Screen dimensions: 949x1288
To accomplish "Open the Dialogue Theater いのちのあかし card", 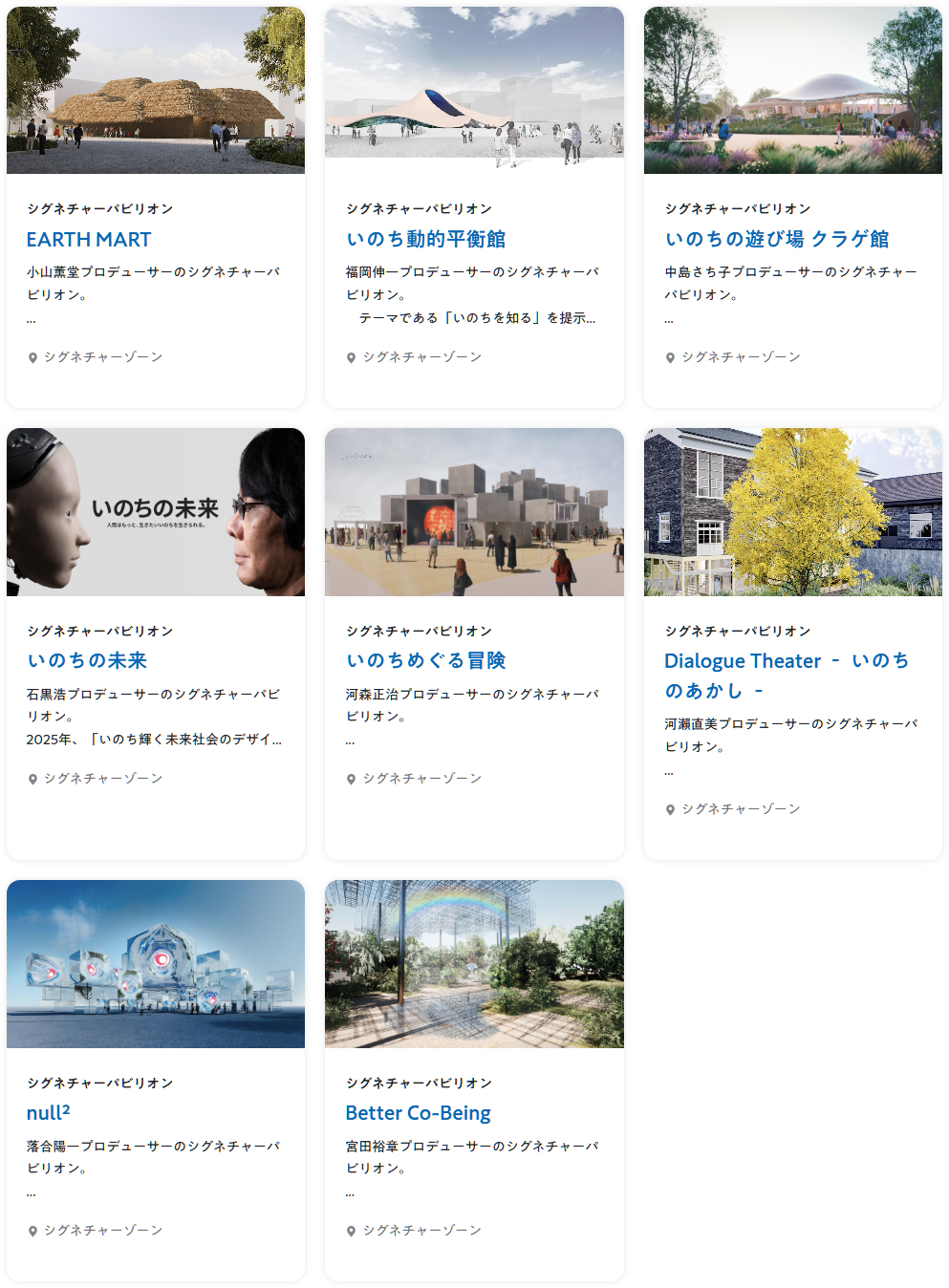I will (786, 675).
